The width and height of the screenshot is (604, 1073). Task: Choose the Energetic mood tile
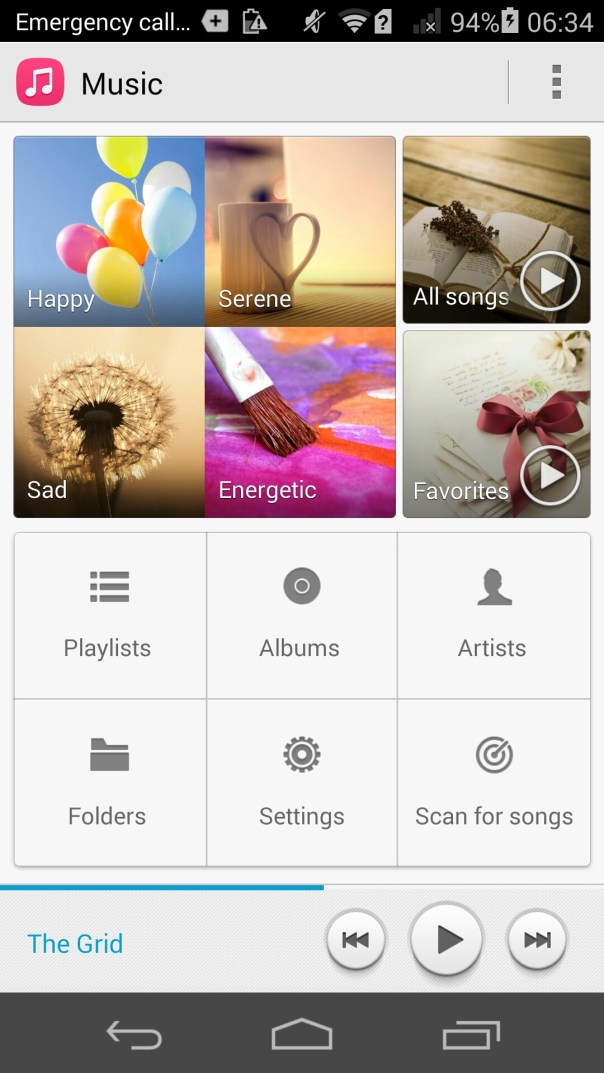[300, 422]
